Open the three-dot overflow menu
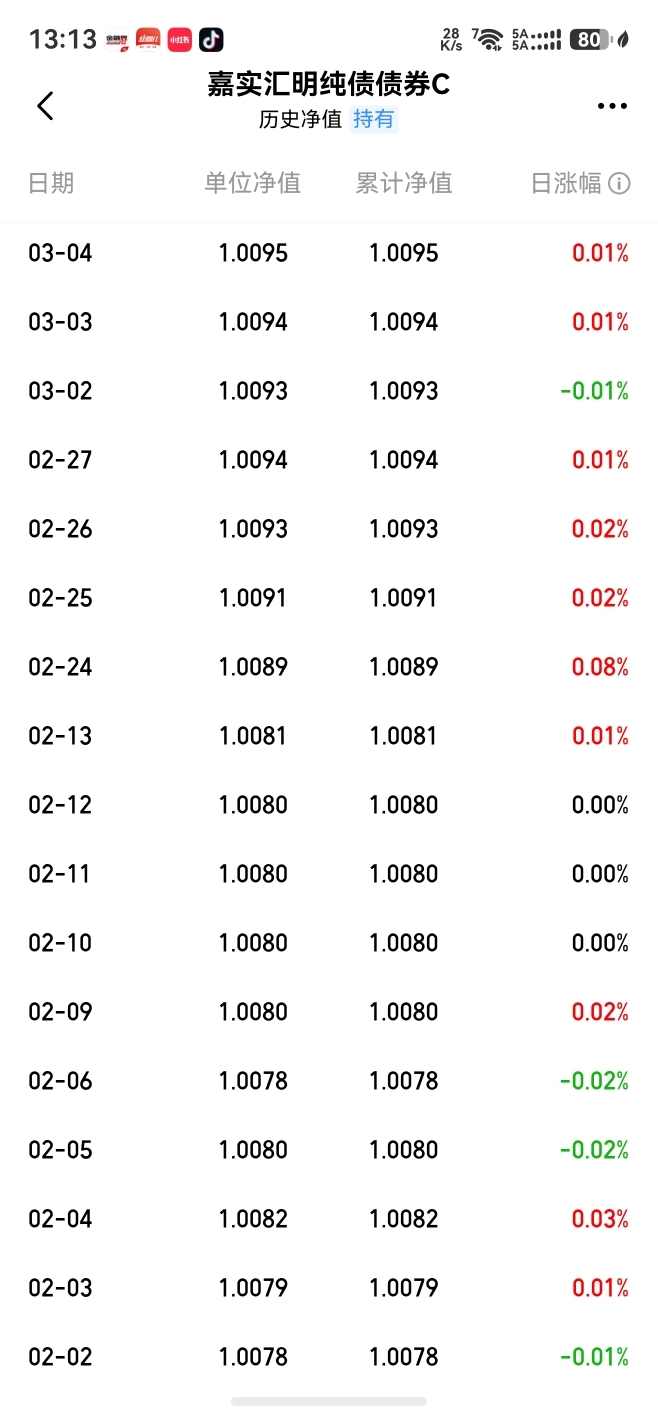The width and height of the screenshot is (658, 1416). (612, 106)
